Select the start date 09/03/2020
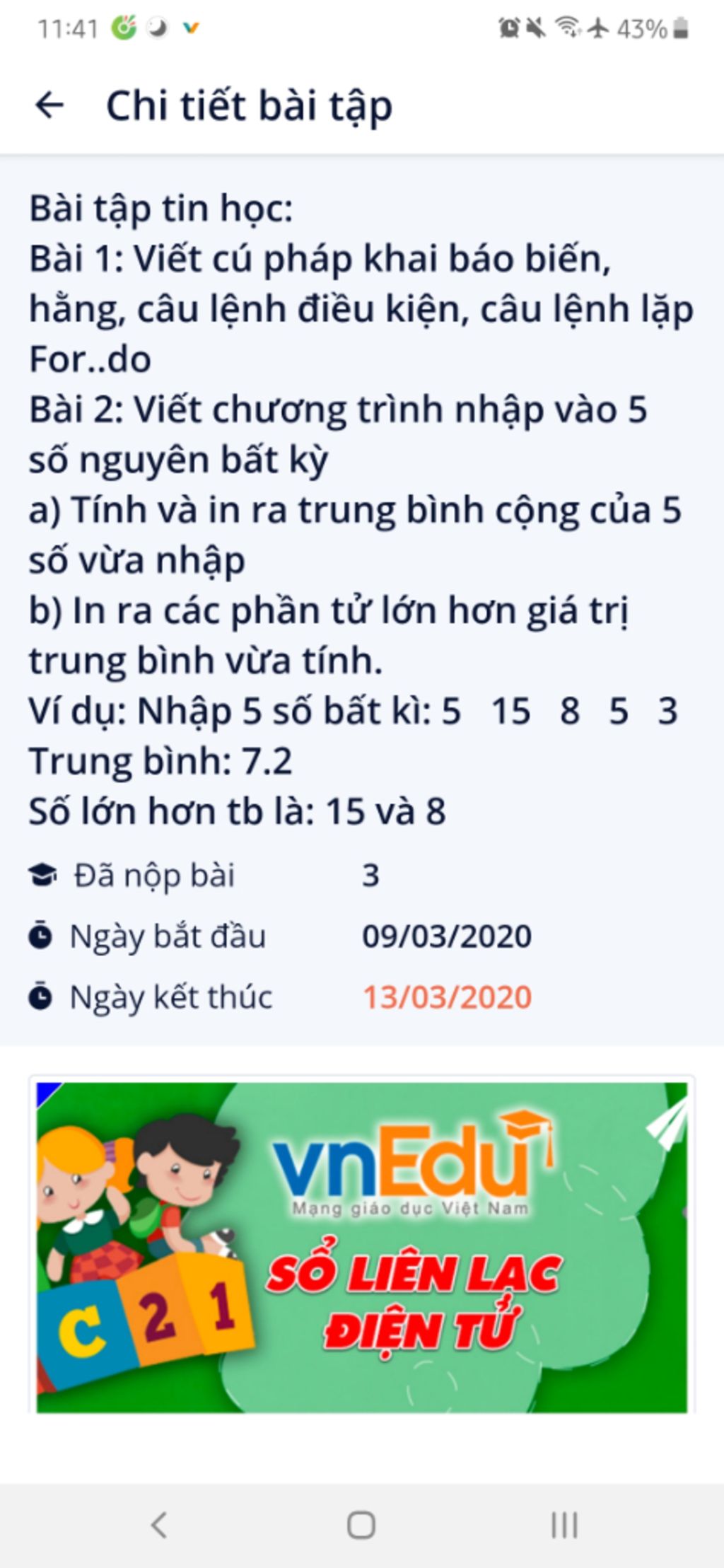The width and height of the screenshot is (724, 1568). [x=448, y=935]
